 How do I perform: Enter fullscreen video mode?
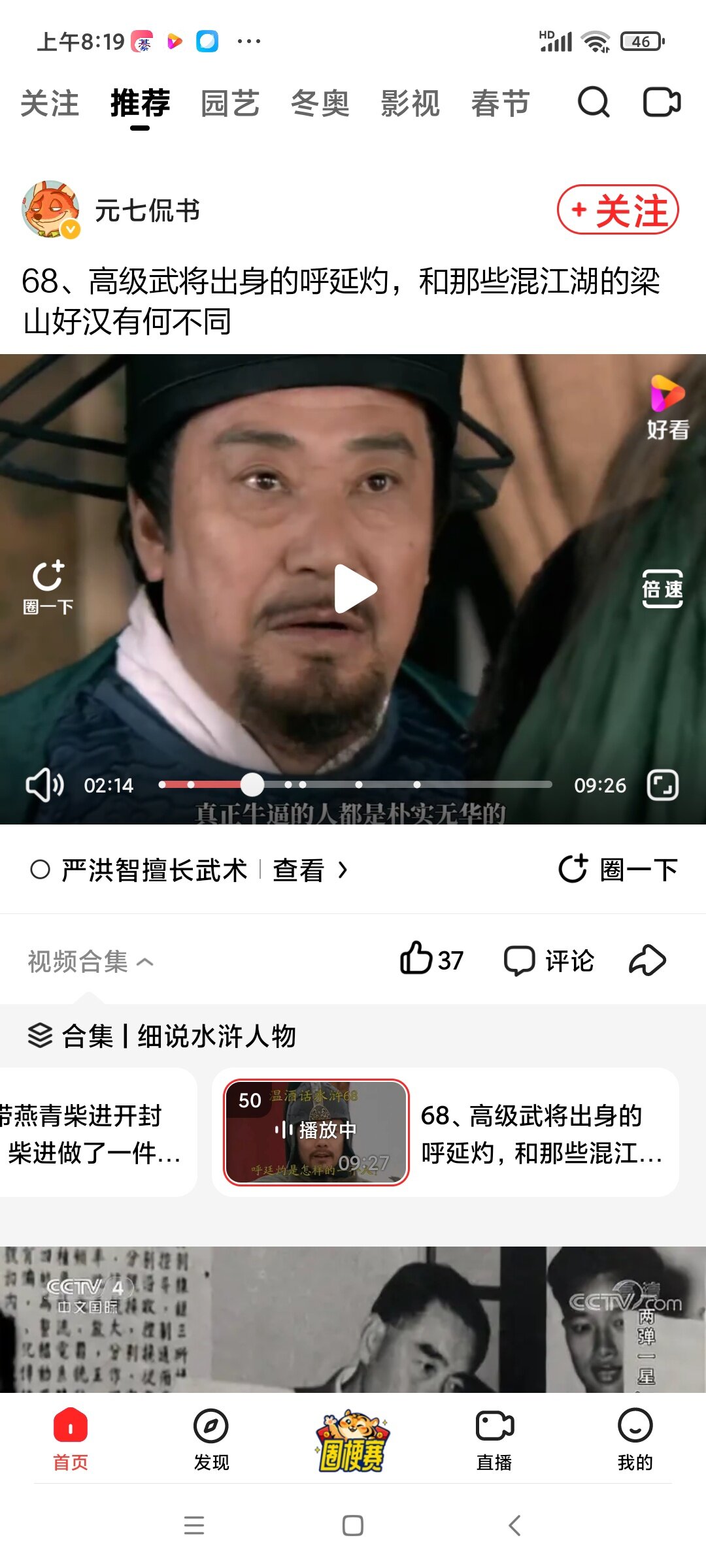(x=662, y=785)
